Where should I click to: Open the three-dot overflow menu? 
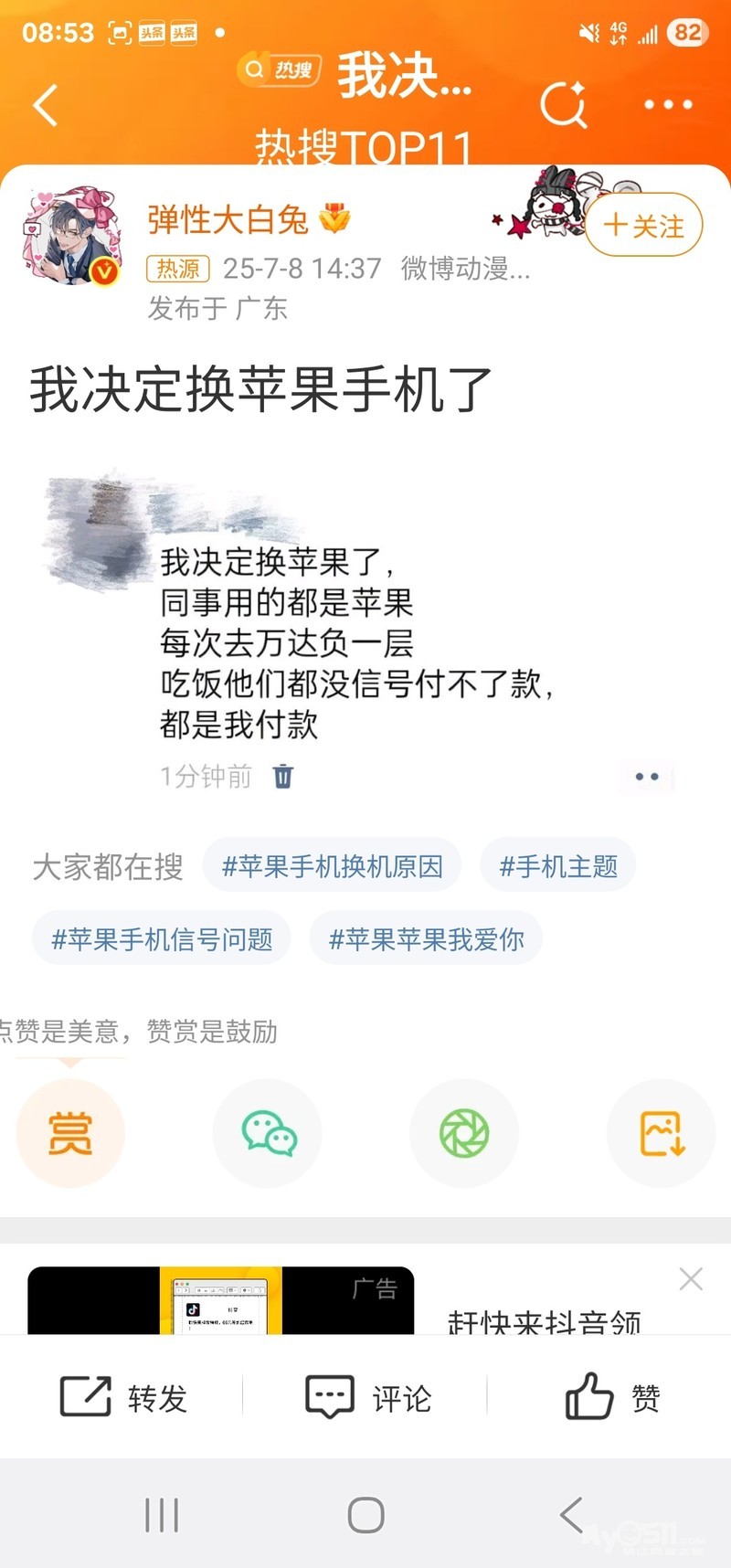(668, 105)
